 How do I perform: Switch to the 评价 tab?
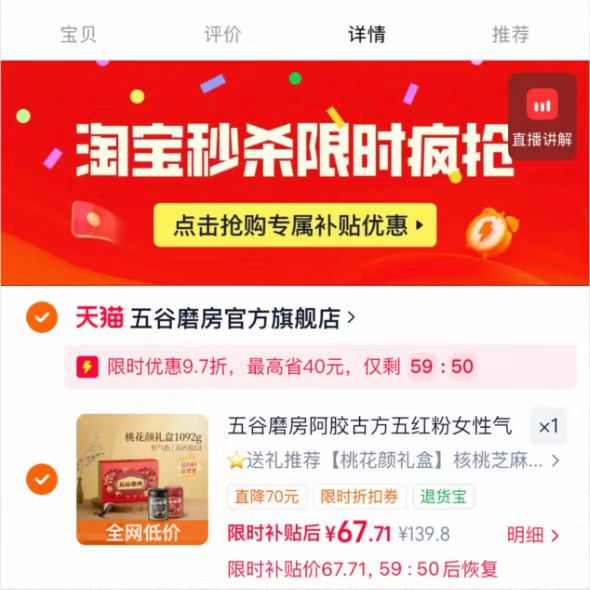(223, 34)
